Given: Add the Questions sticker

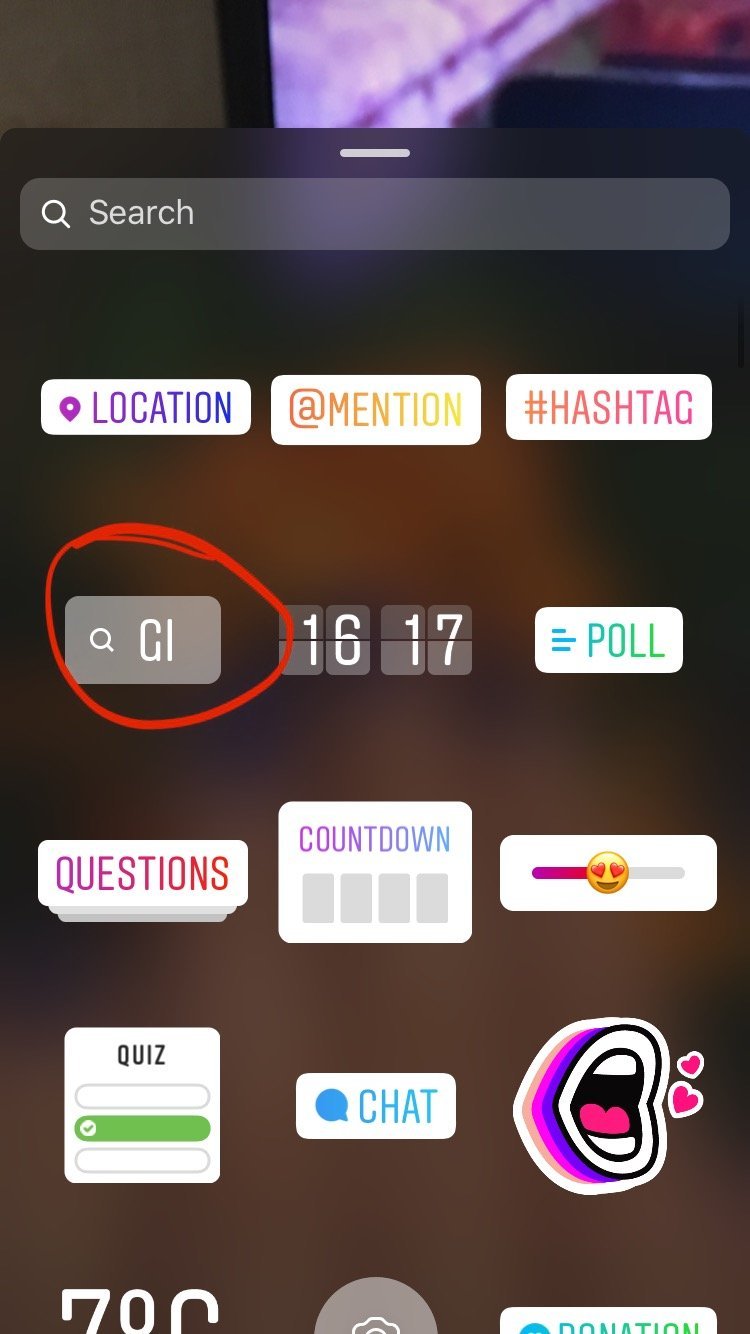Looking at the screenshot, I should click(143, 874).
